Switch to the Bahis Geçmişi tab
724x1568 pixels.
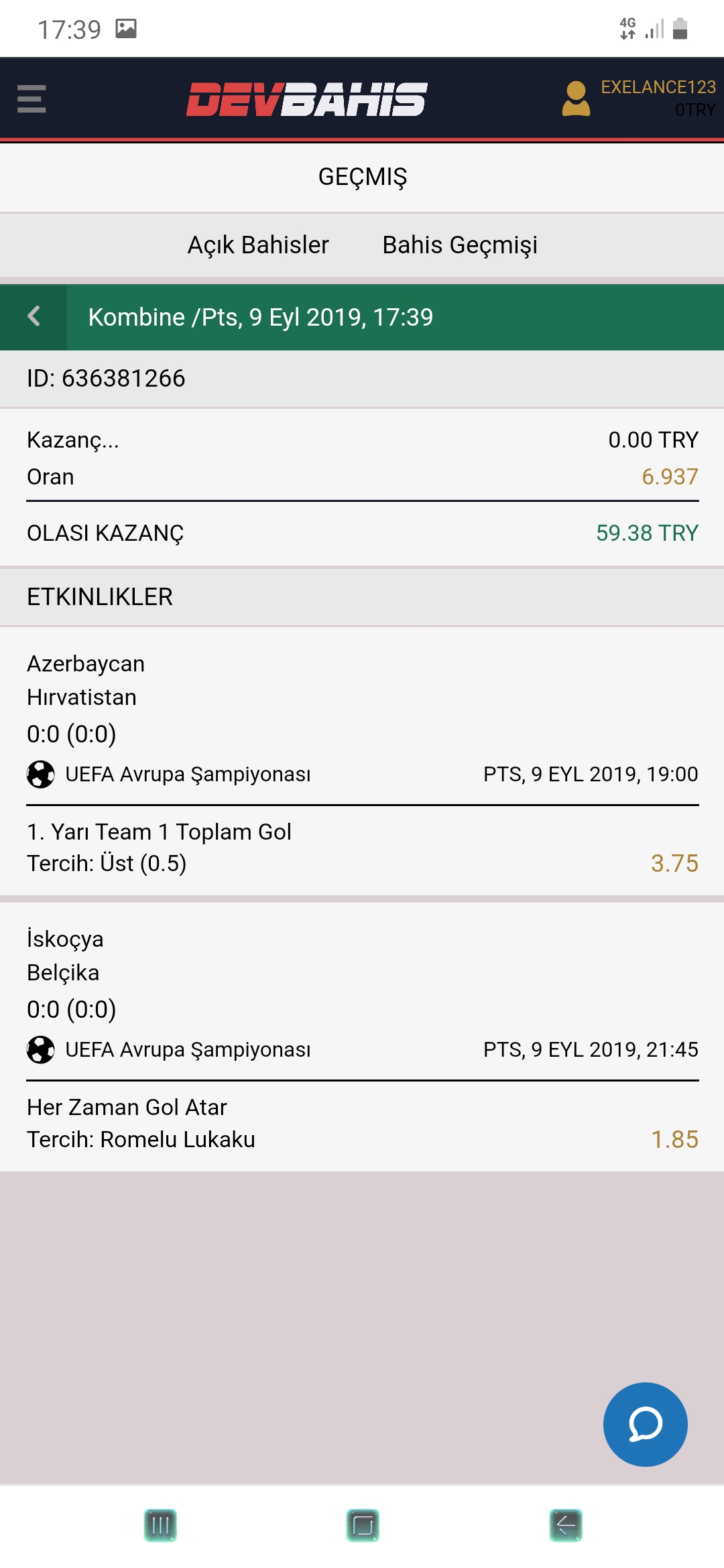coord(460,245)
